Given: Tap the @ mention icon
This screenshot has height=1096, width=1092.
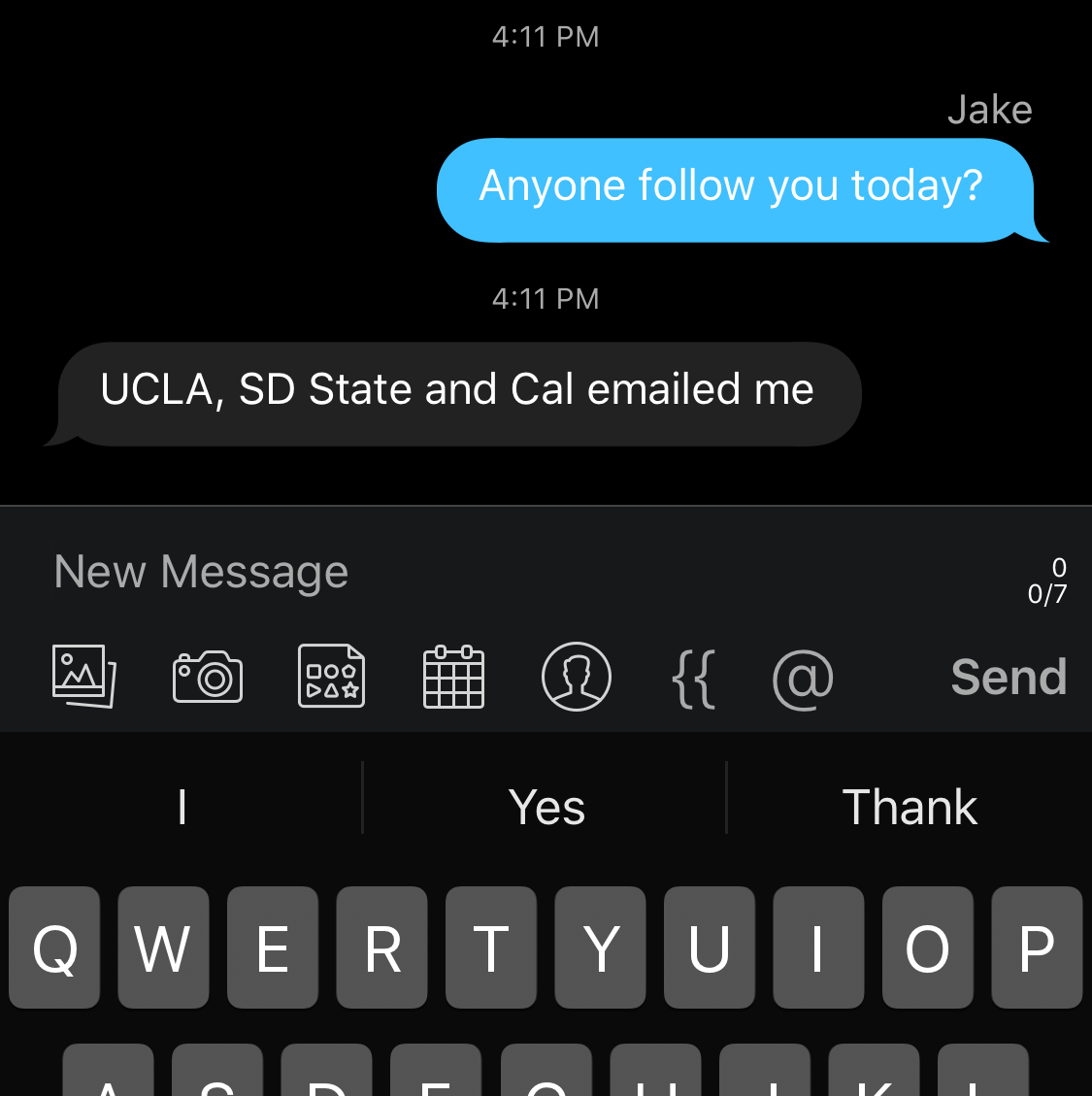Looking at the screenshot, I should tap(803, 678).
